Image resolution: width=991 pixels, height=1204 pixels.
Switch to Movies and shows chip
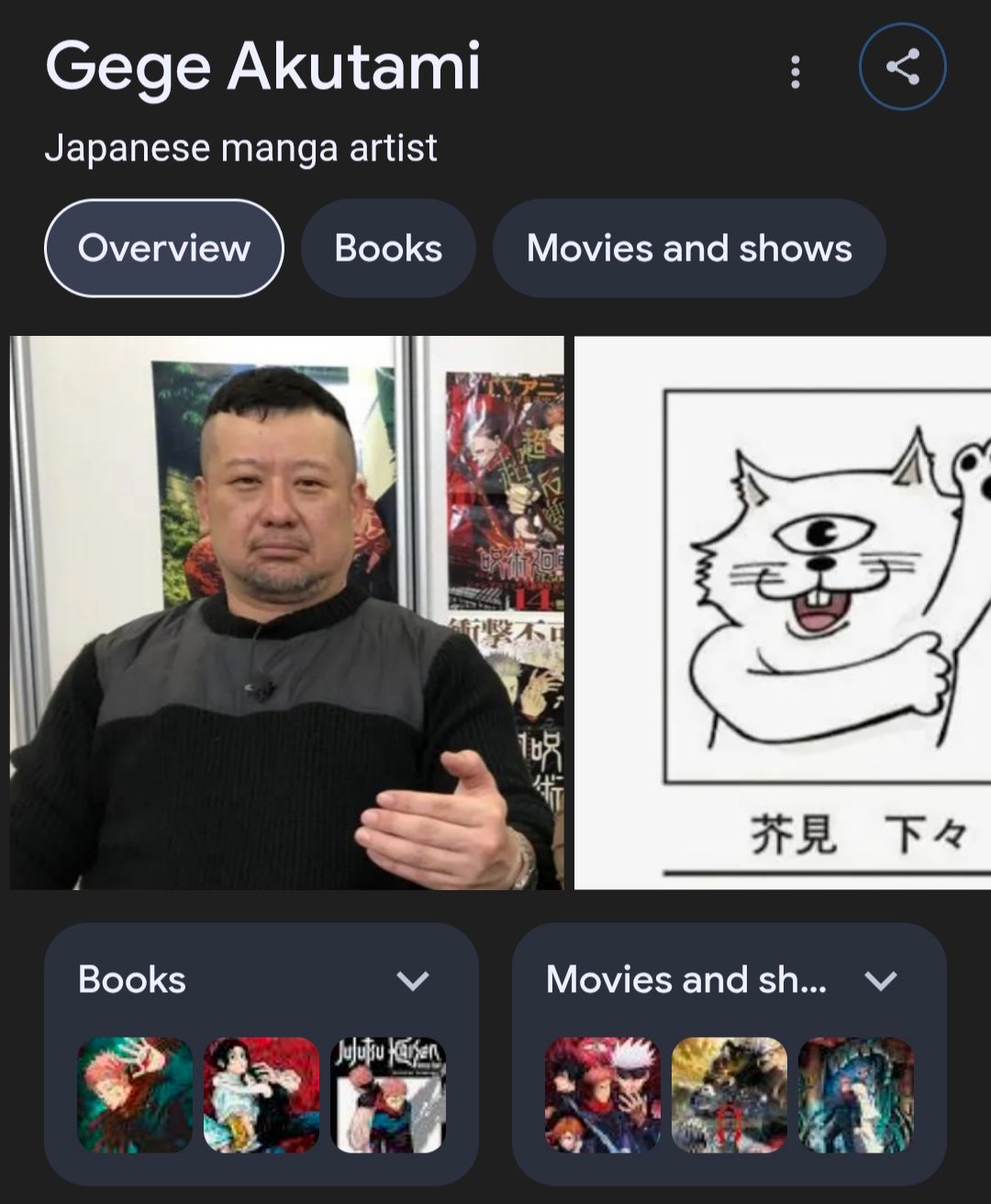coord(689,248)
